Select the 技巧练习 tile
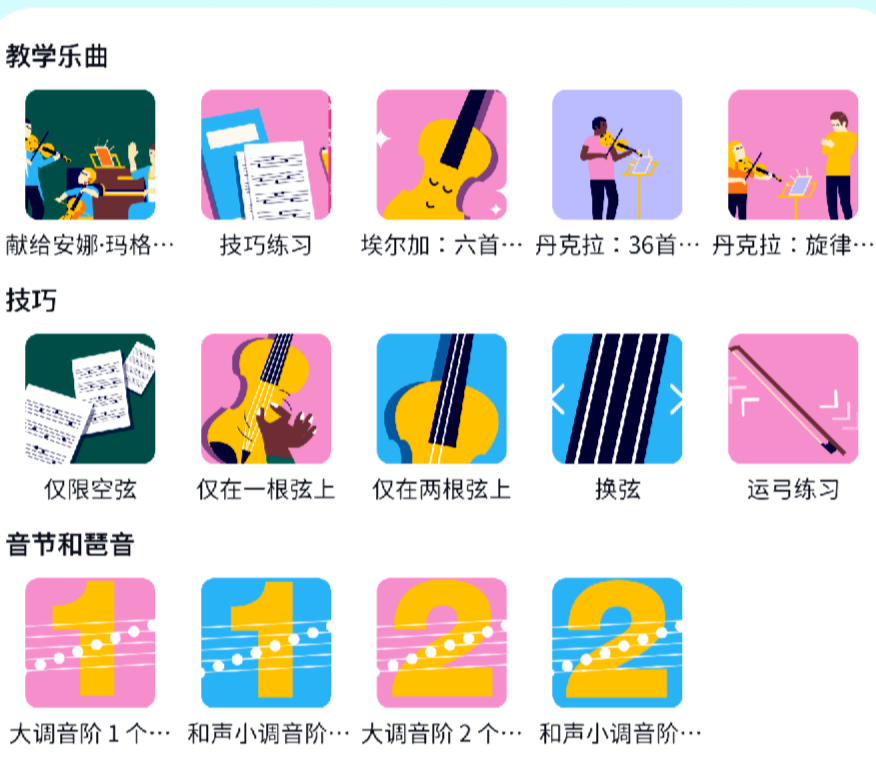Image resolution: width=876 pixels, height=759 pixels. pyautogui.click(x=266, y=155)
